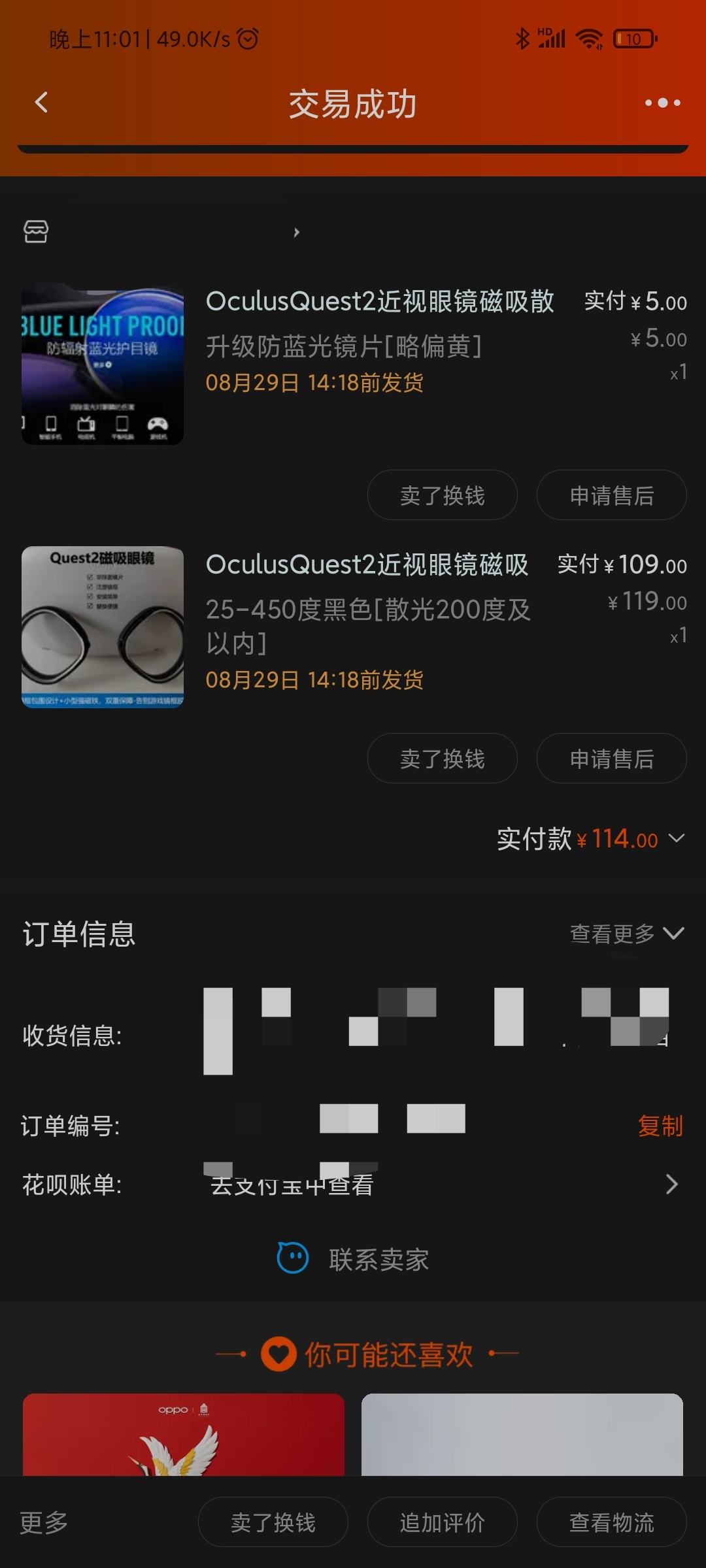Screen dimensions: 706x1568
Task: Open the three-dot overflow menu
Action: (662, 103)
